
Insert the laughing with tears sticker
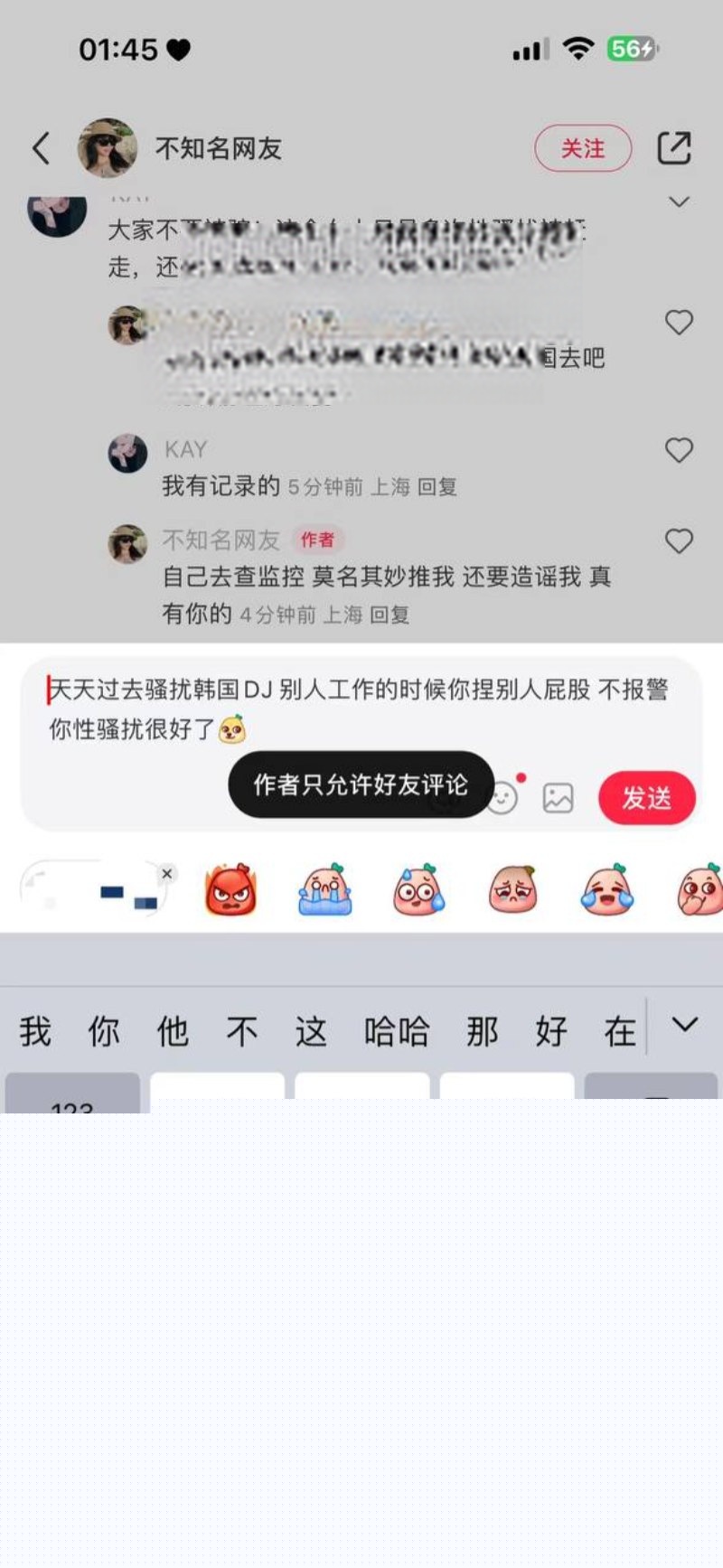point(606,890)
